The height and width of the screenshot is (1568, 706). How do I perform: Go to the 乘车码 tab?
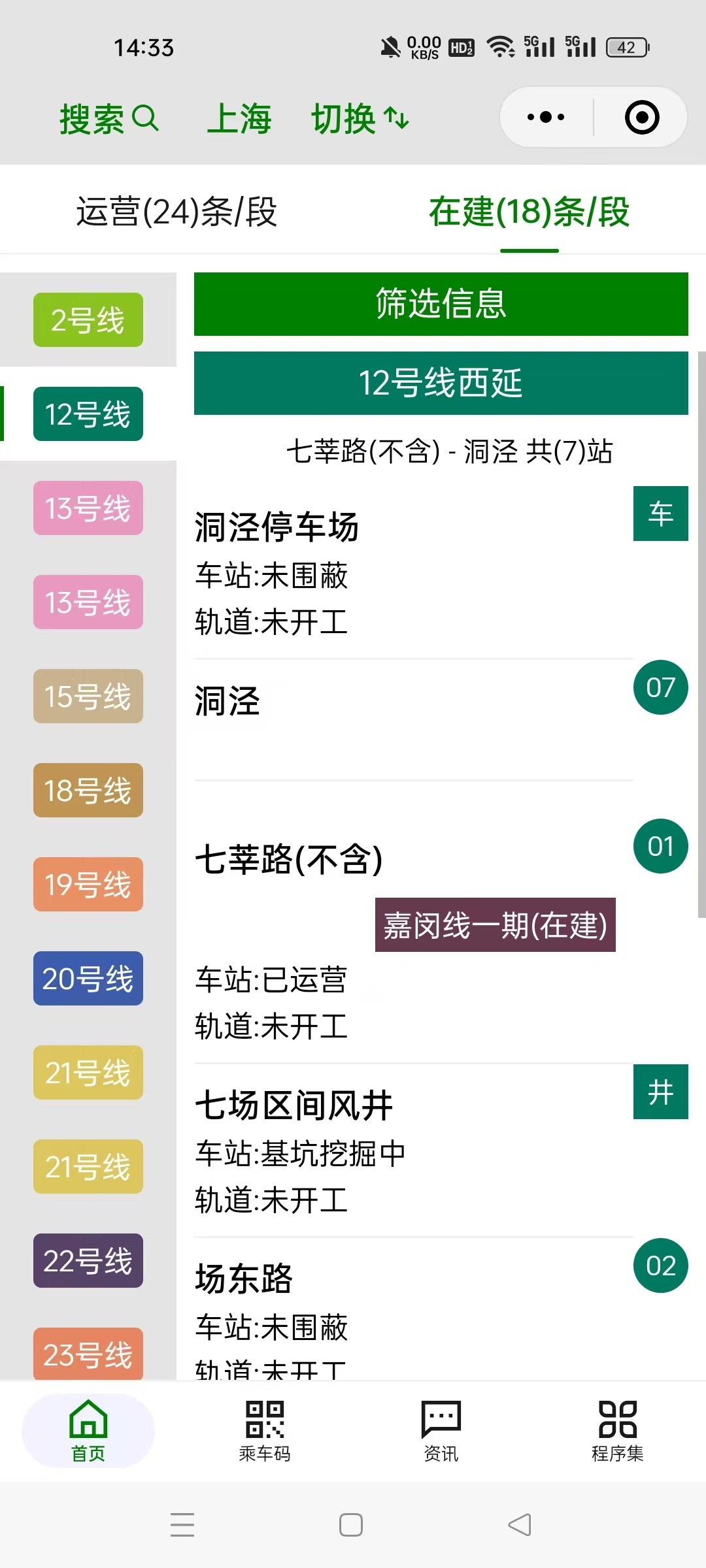[x=265, y=1431]
